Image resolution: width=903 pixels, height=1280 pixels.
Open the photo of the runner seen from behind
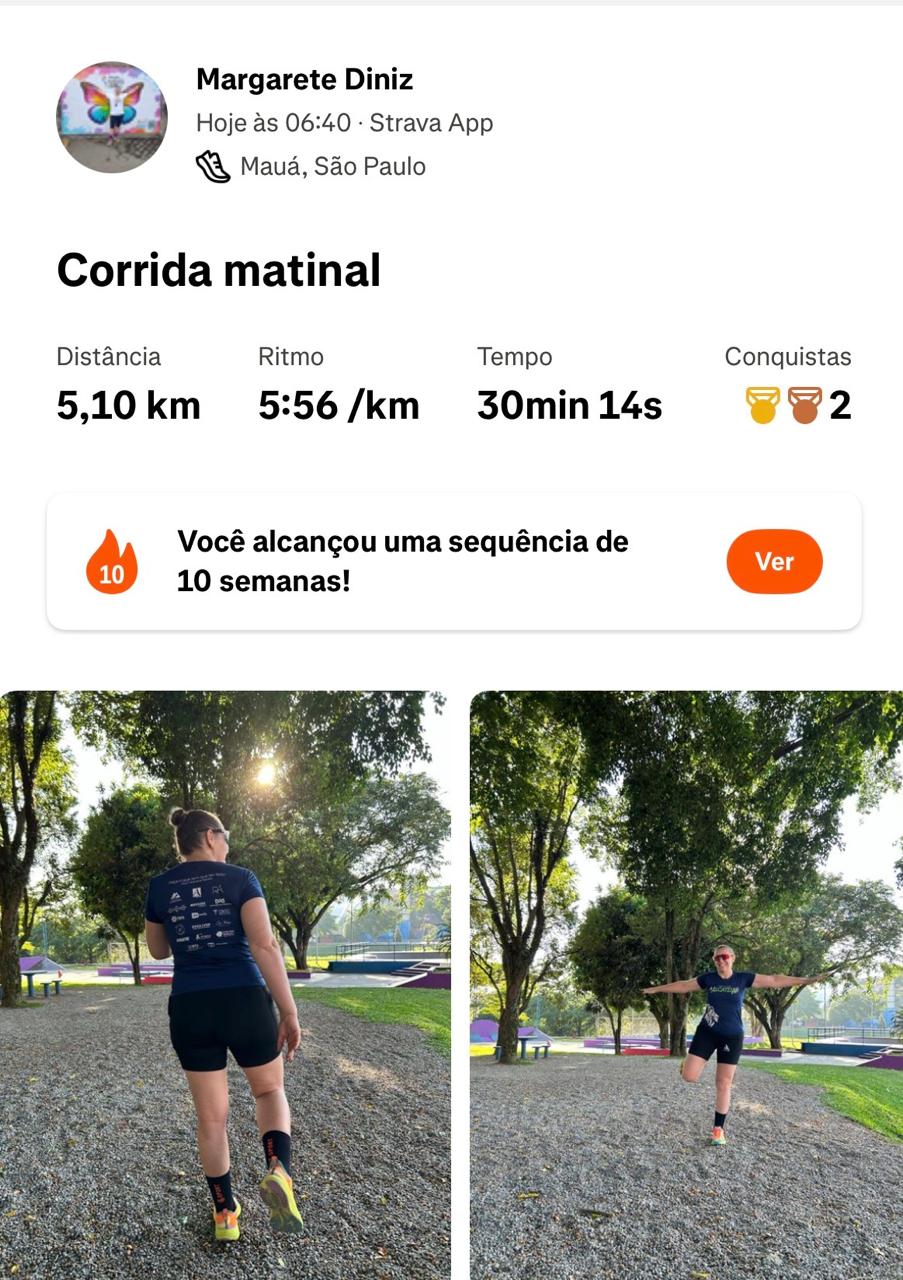pyautogui.click(x=225, y=985)
